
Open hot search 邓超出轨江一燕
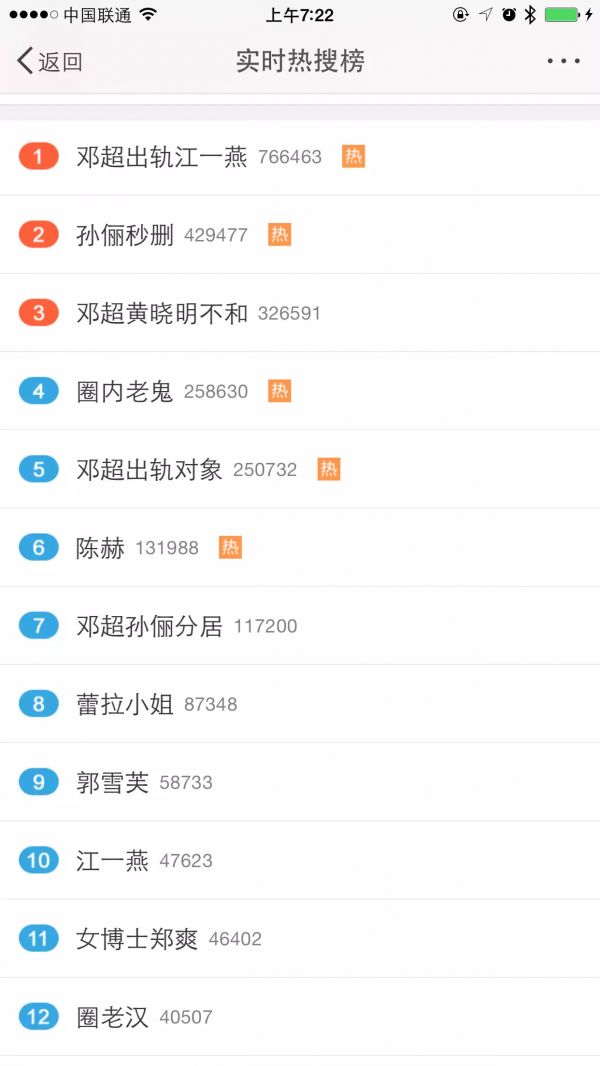162,157
